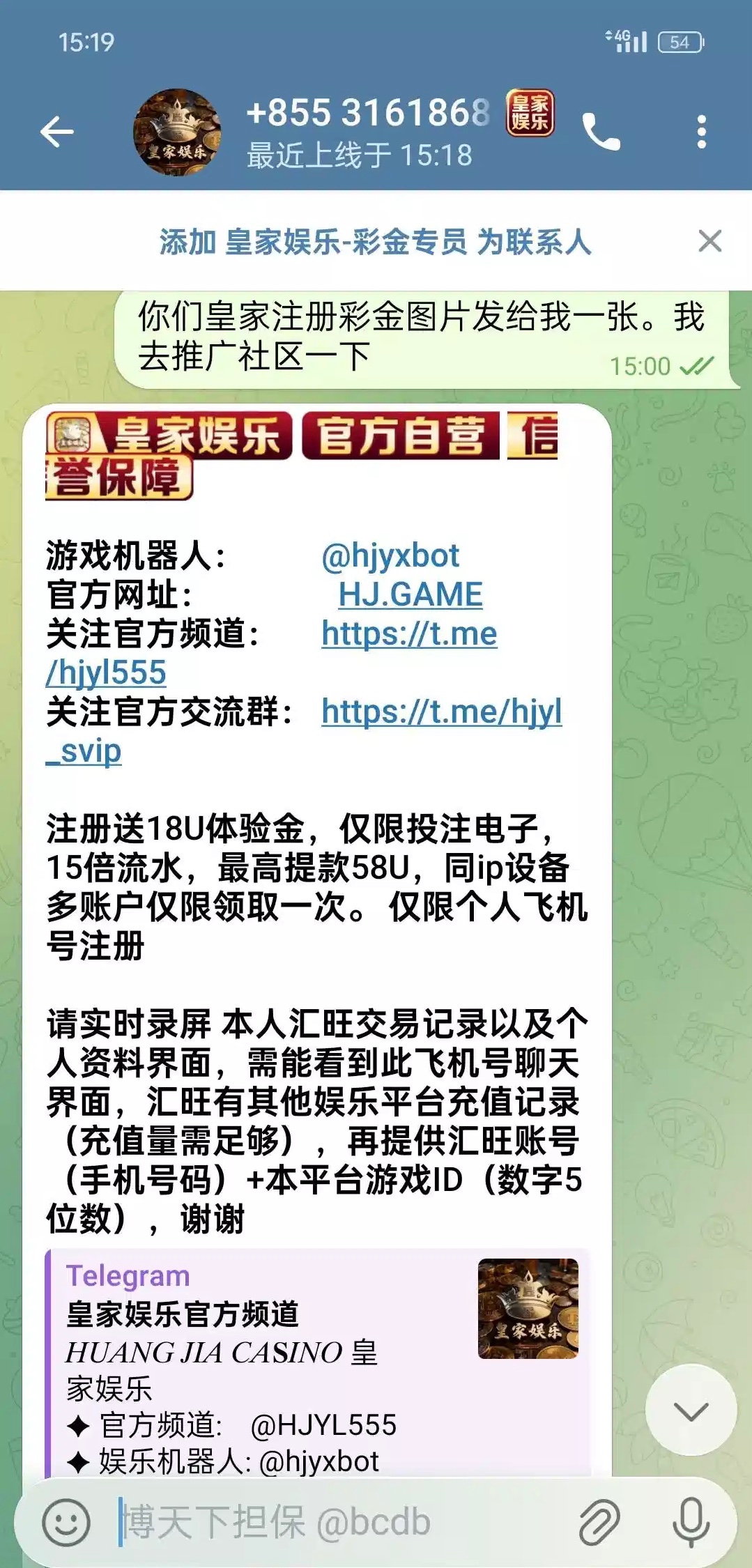Visit the HJ.GAME official website link
Screen dimensions: 752x1568
pyautogui.click(x=410, y=595)
